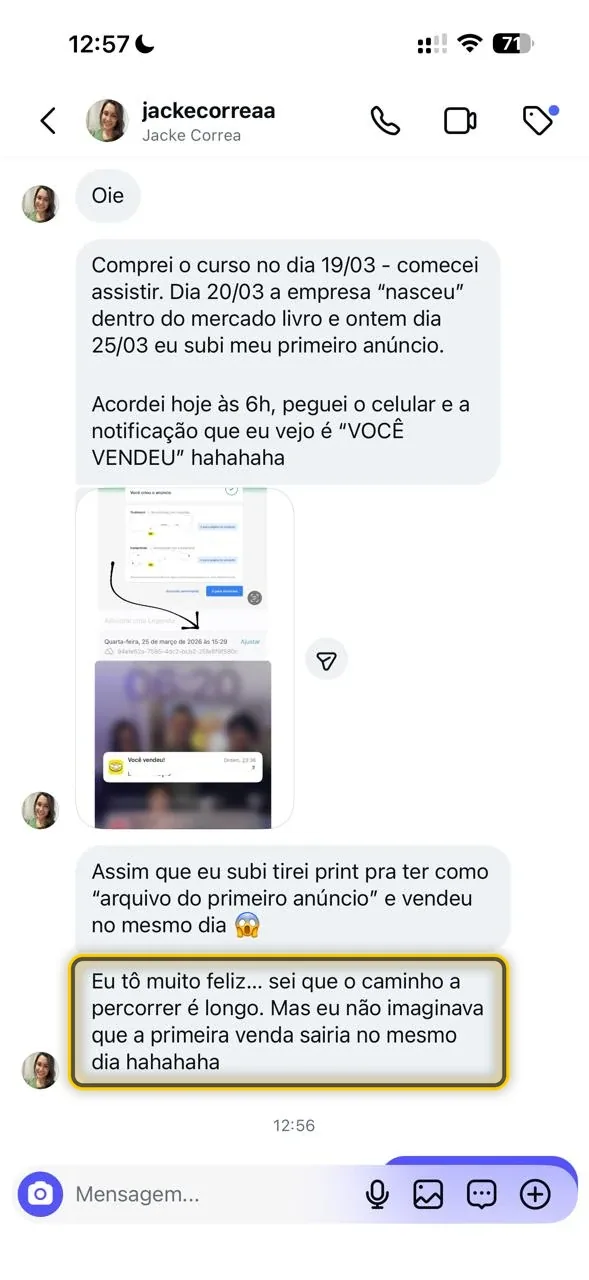Start a voice call with jackecorreaa
589x1280 pixels.
pos(385,121)
